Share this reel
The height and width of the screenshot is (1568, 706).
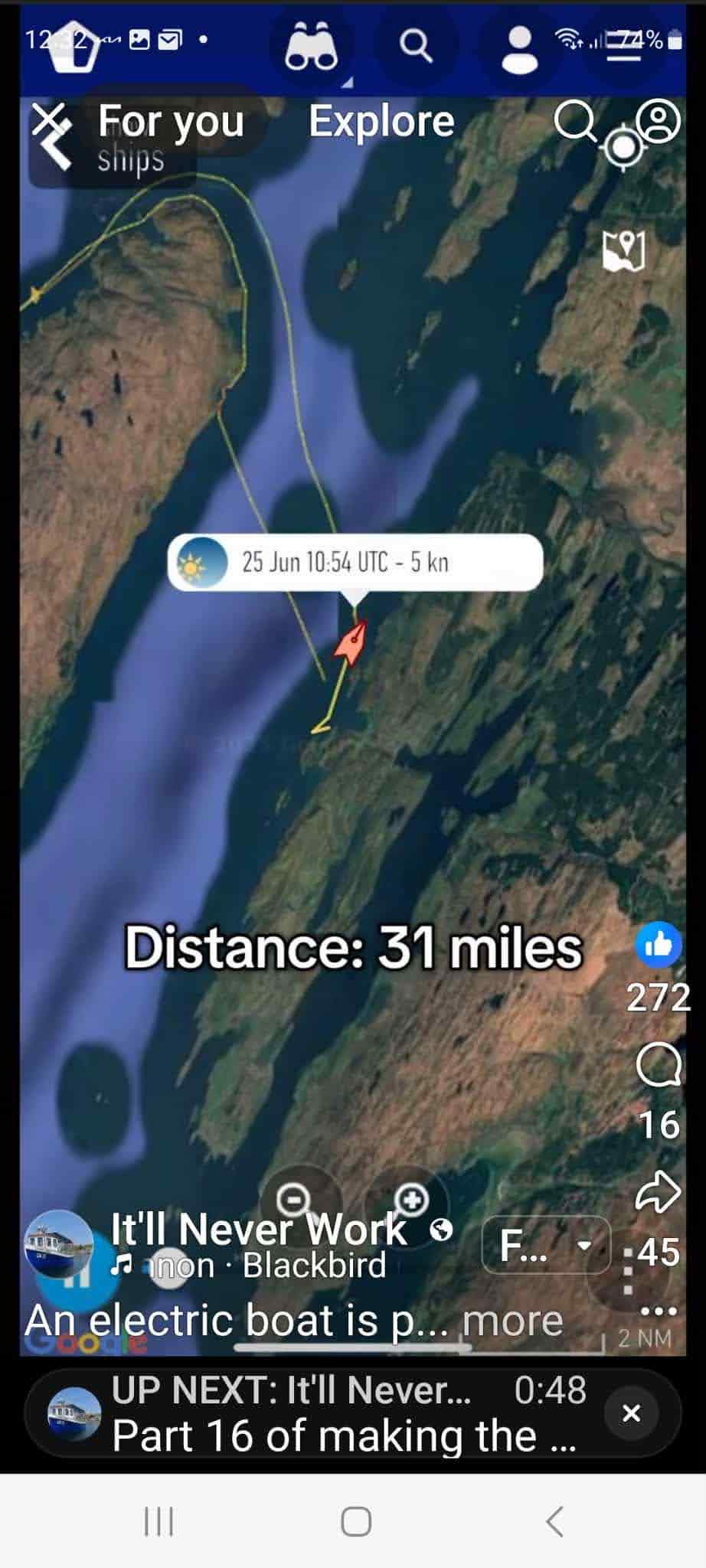(x=659, y=1192)
